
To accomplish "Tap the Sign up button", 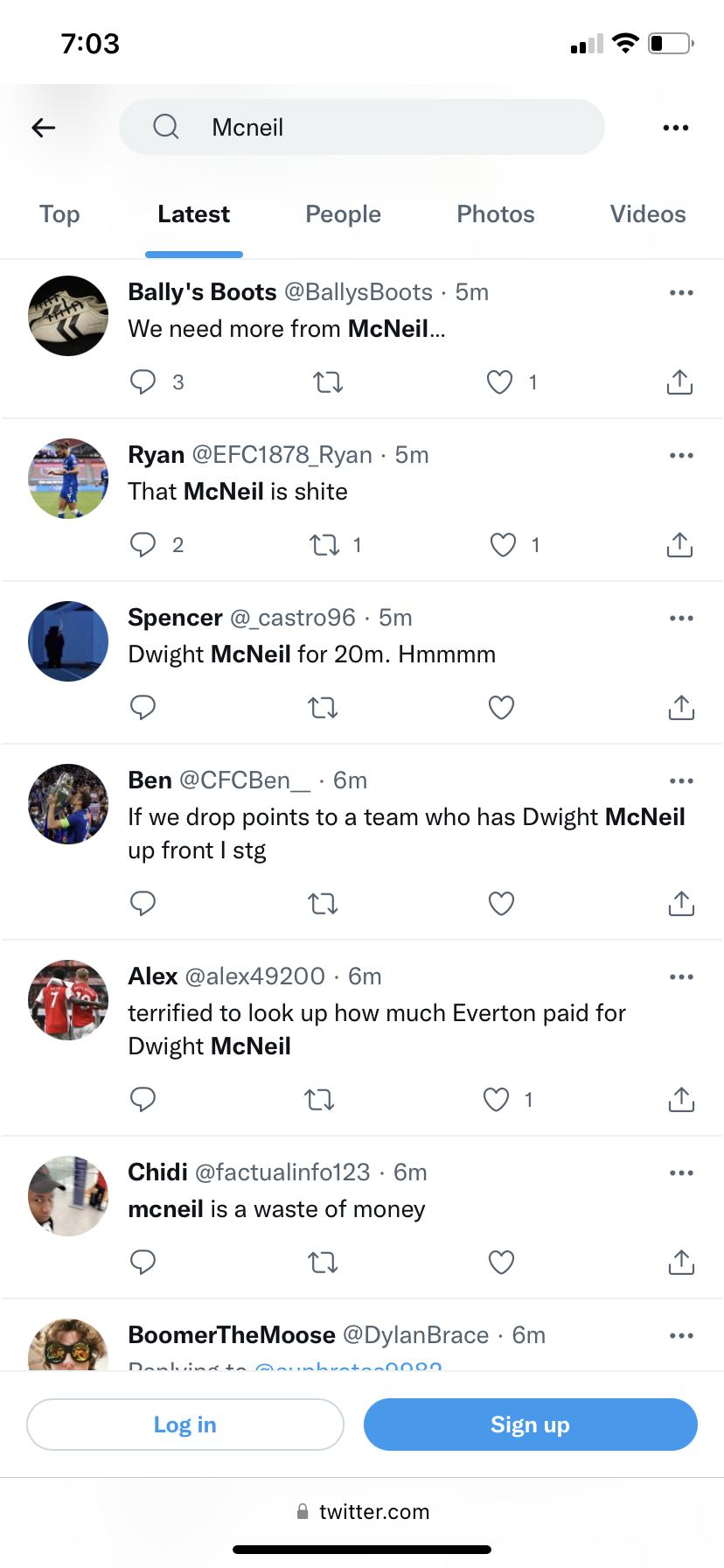I will (x=530, y=1424).
